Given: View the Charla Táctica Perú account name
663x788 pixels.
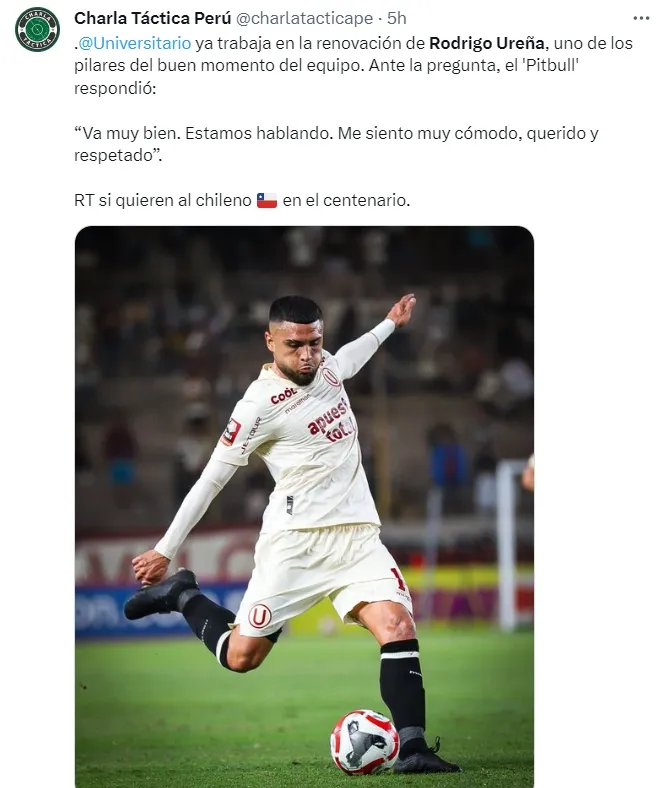Looking at the screenshot, I should pyautogui.click(x=152, y=18).
